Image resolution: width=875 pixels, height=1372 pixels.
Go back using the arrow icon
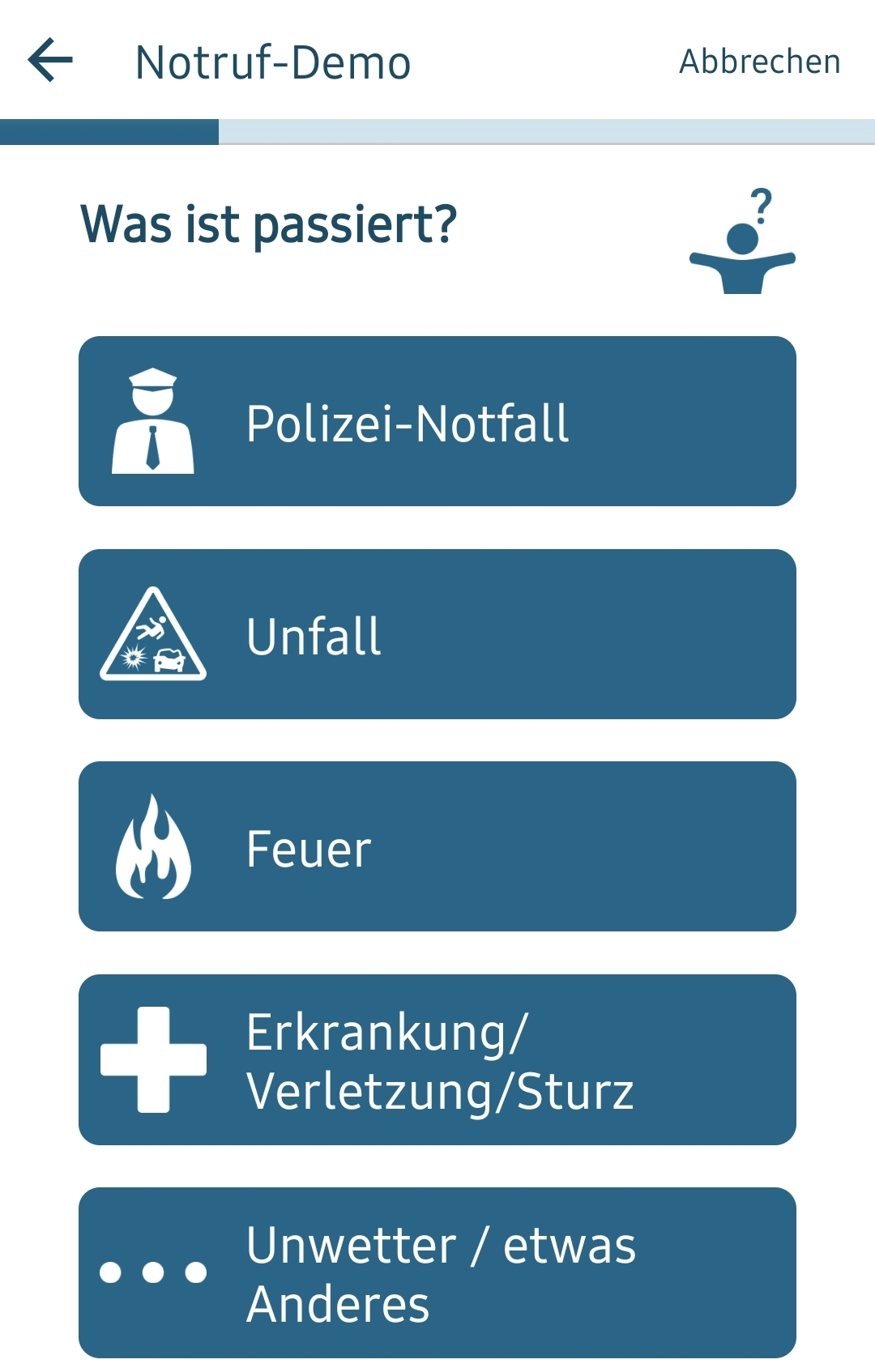[50, 61]
